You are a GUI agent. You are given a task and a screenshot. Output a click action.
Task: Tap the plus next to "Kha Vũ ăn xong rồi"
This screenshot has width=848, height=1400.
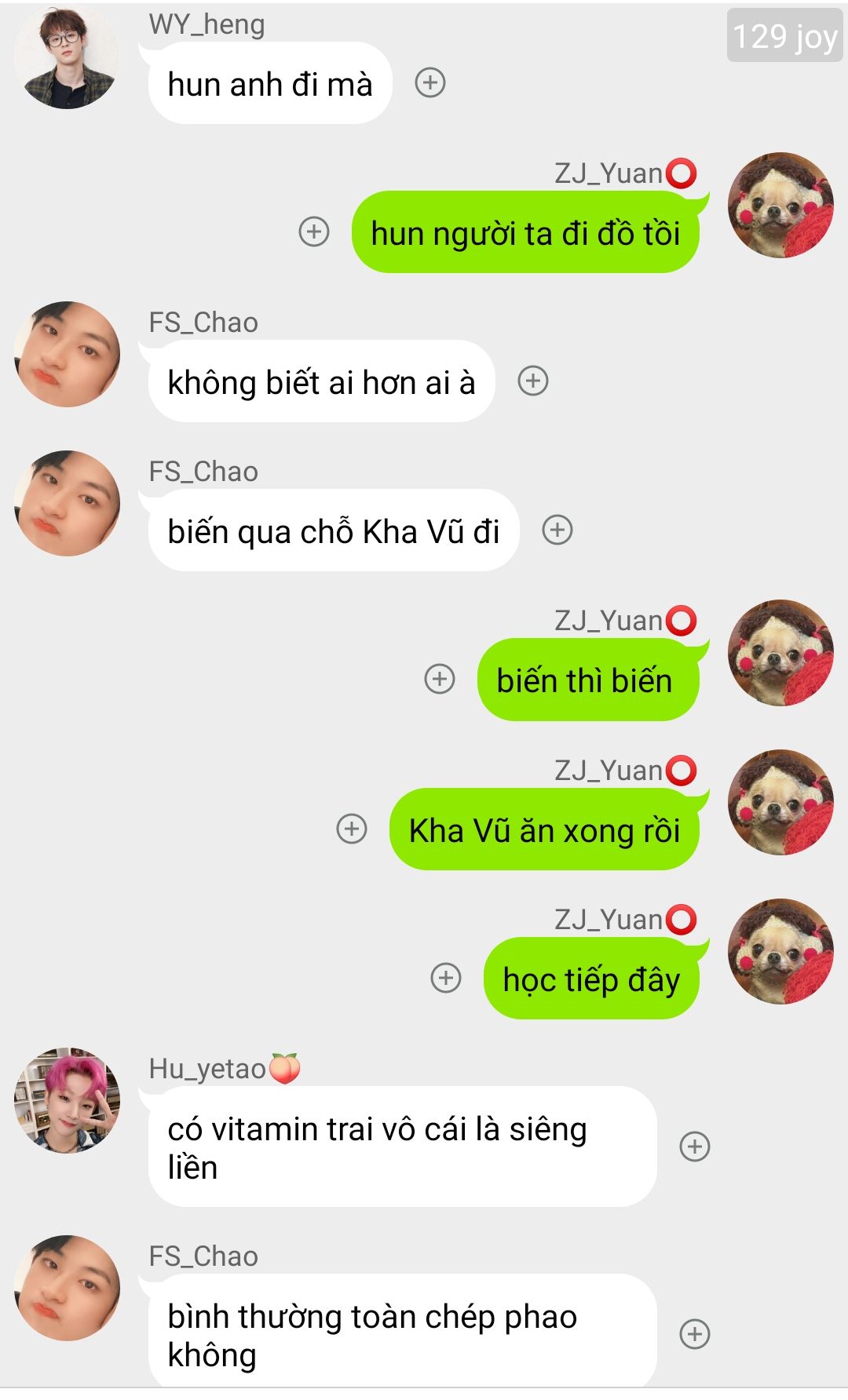(352, 829)
